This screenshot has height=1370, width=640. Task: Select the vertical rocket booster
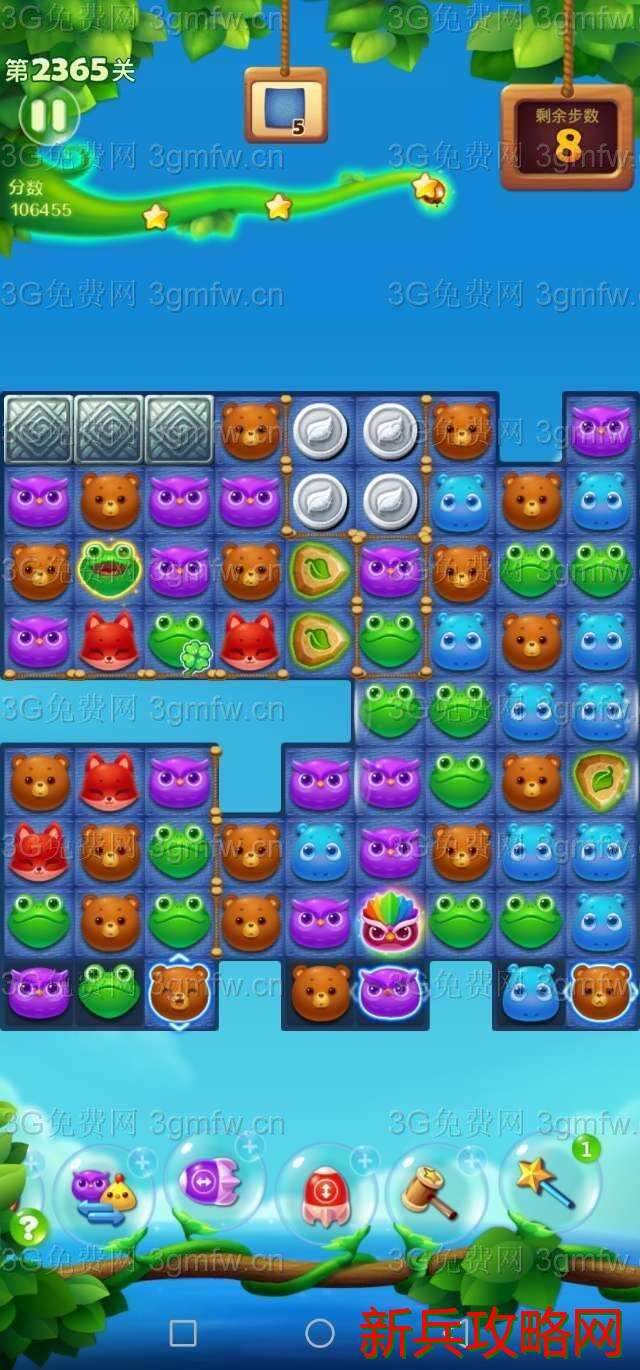pos(325,1194)
